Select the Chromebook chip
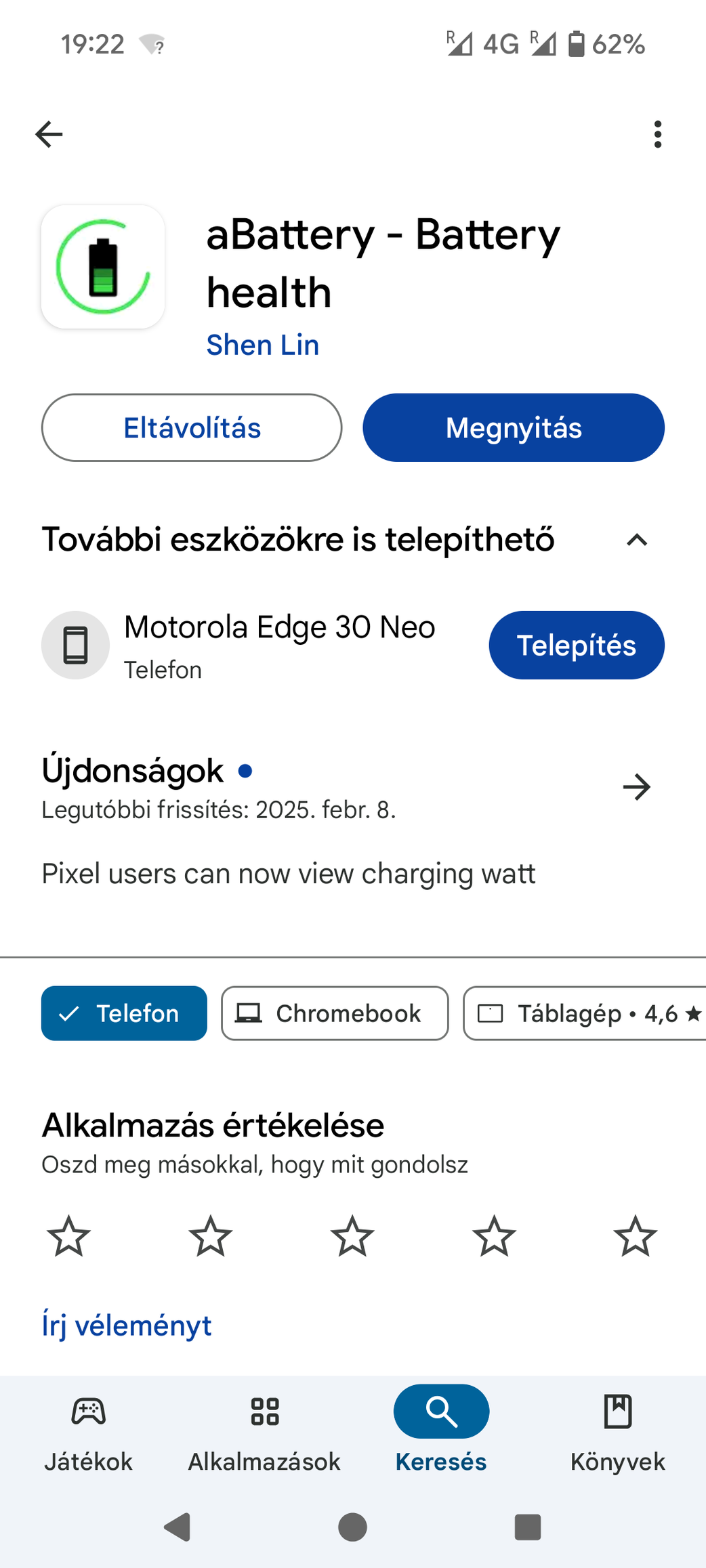 [x=335, y=1013]
